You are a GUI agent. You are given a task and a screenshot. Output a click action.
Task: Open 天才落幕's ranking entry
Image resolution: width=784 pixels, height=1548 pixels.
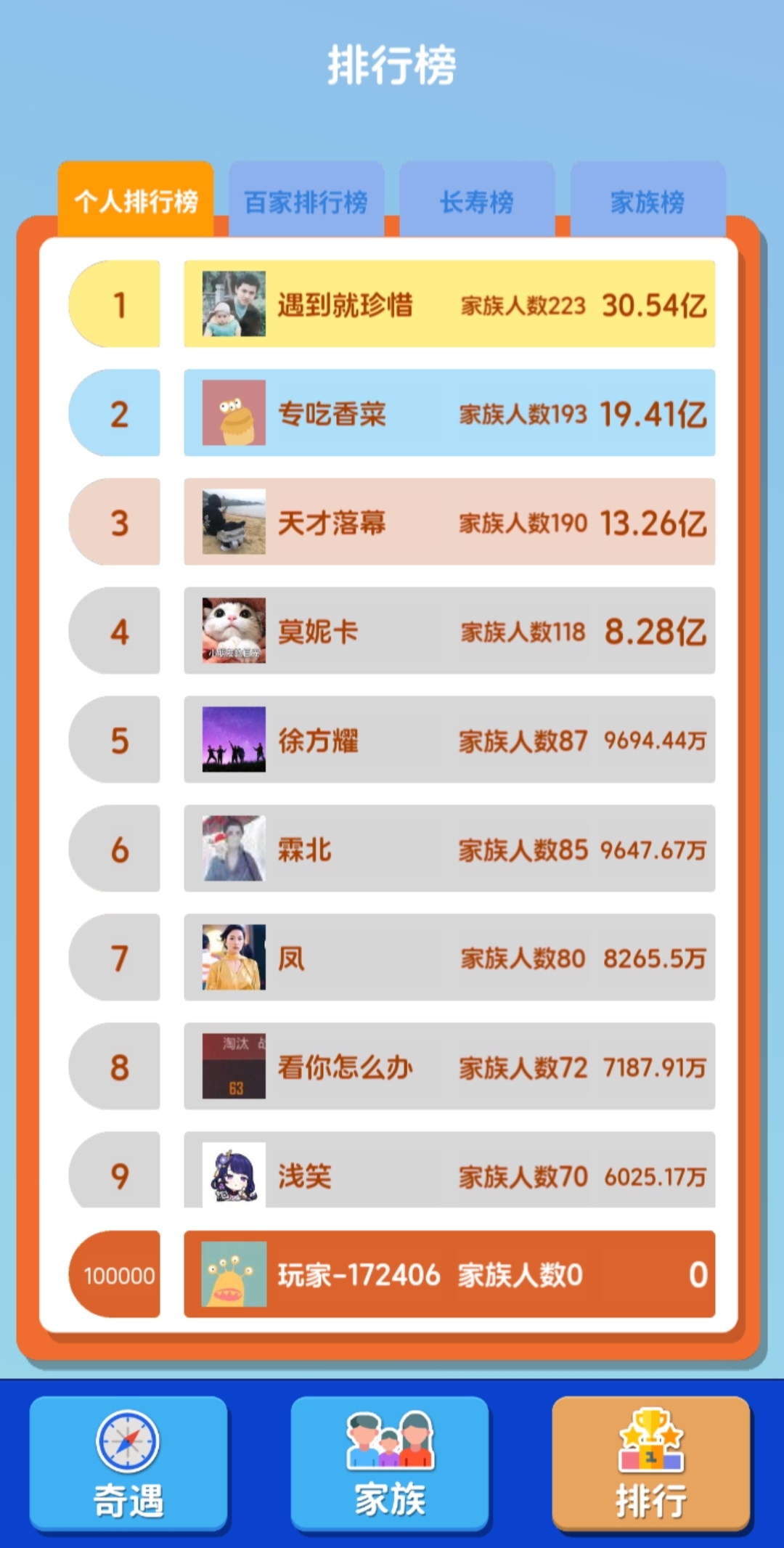pos(449,522)
